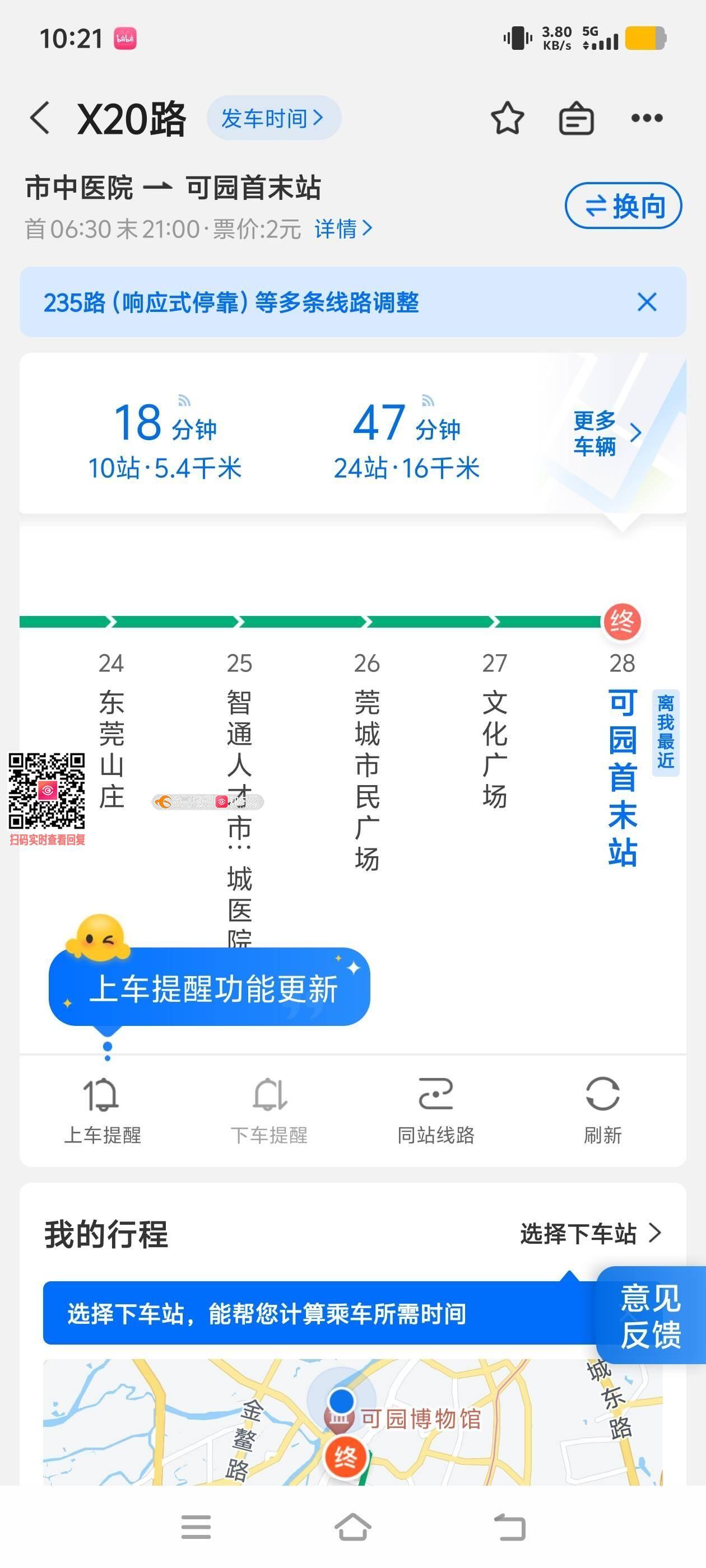Open the news/message icon in top bar
This screenshot has height=1568, width=706.
[x=575, y=118]
